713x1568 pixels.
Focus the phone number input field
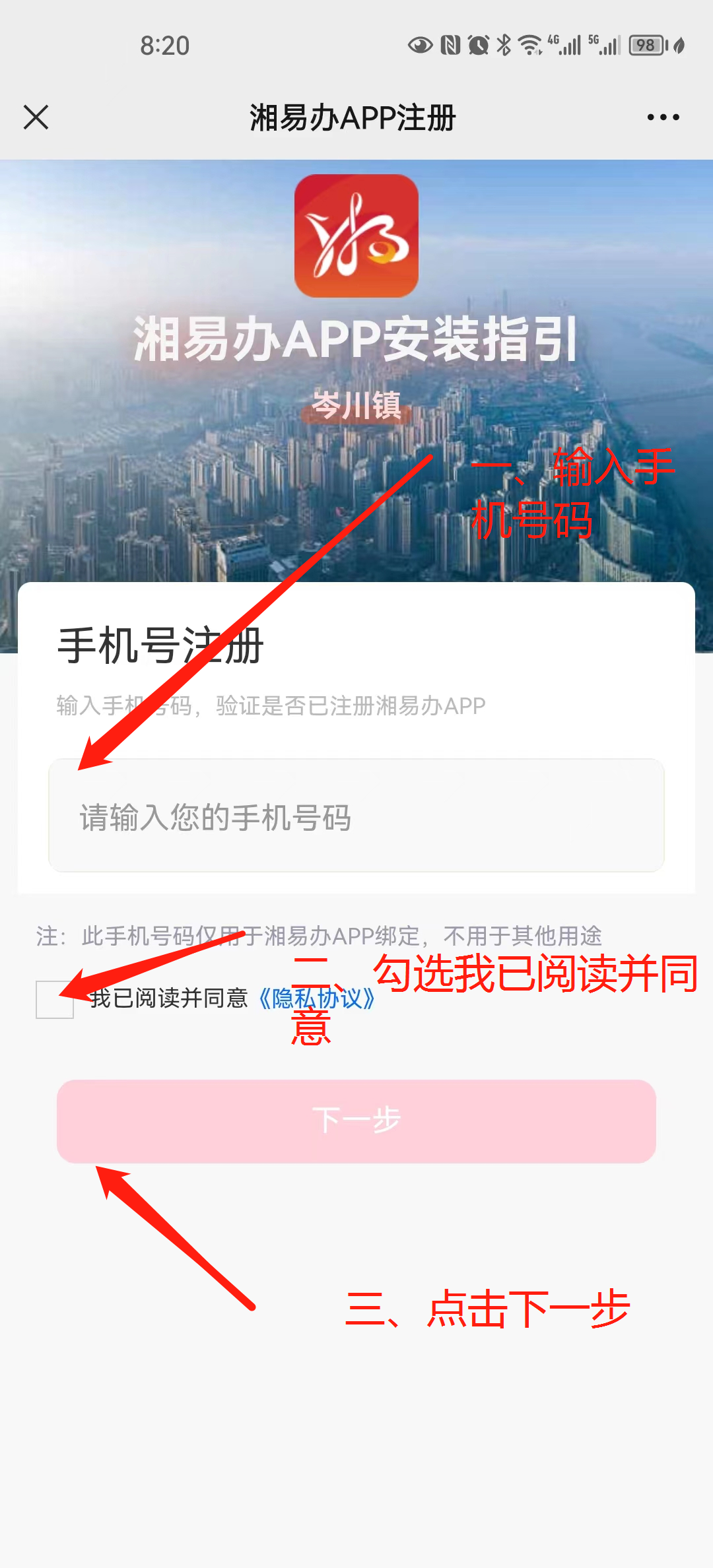coord(356,816)
